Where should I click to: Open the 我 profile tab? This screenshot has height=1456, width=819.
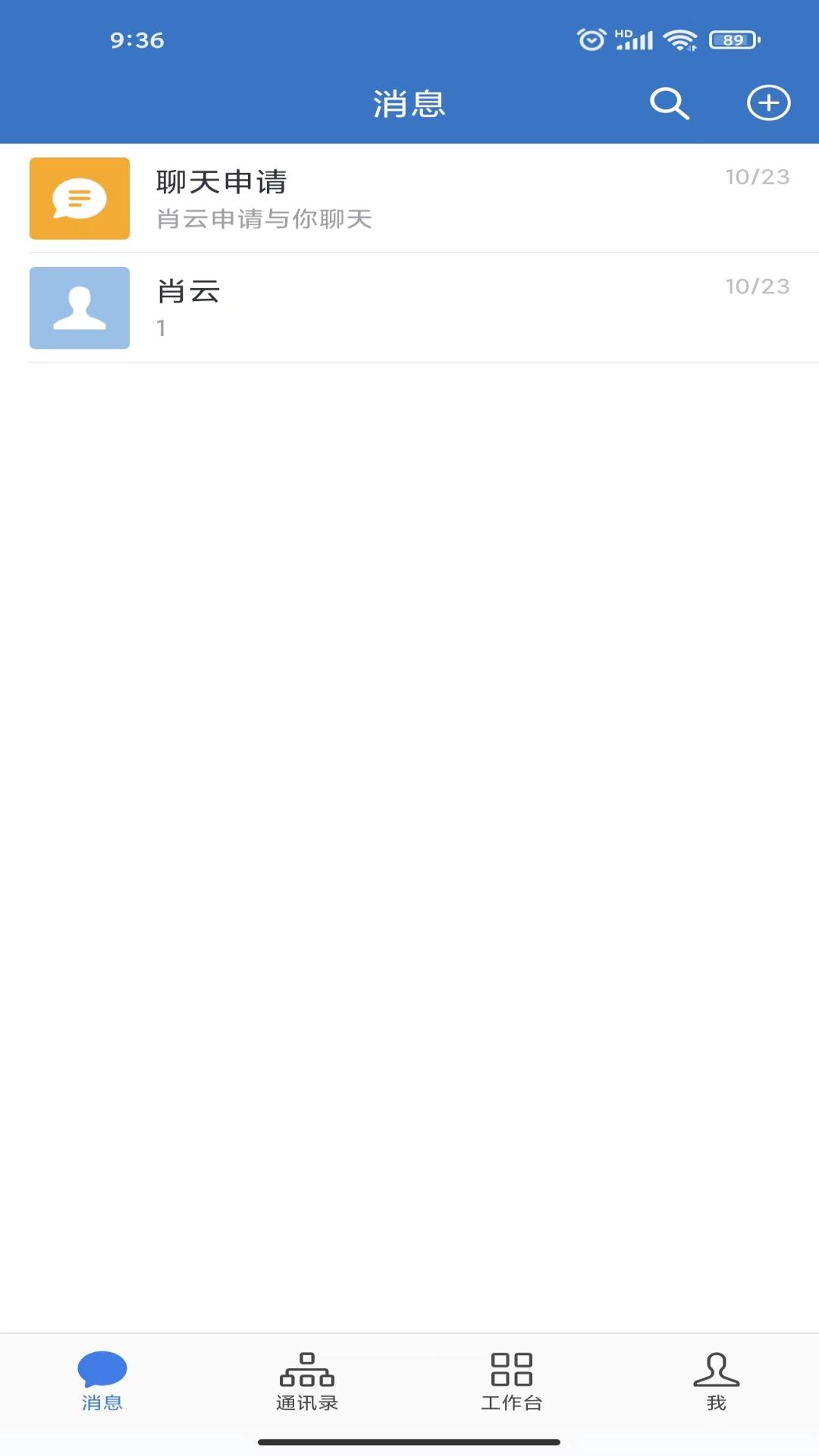[x=716, y=1380]
